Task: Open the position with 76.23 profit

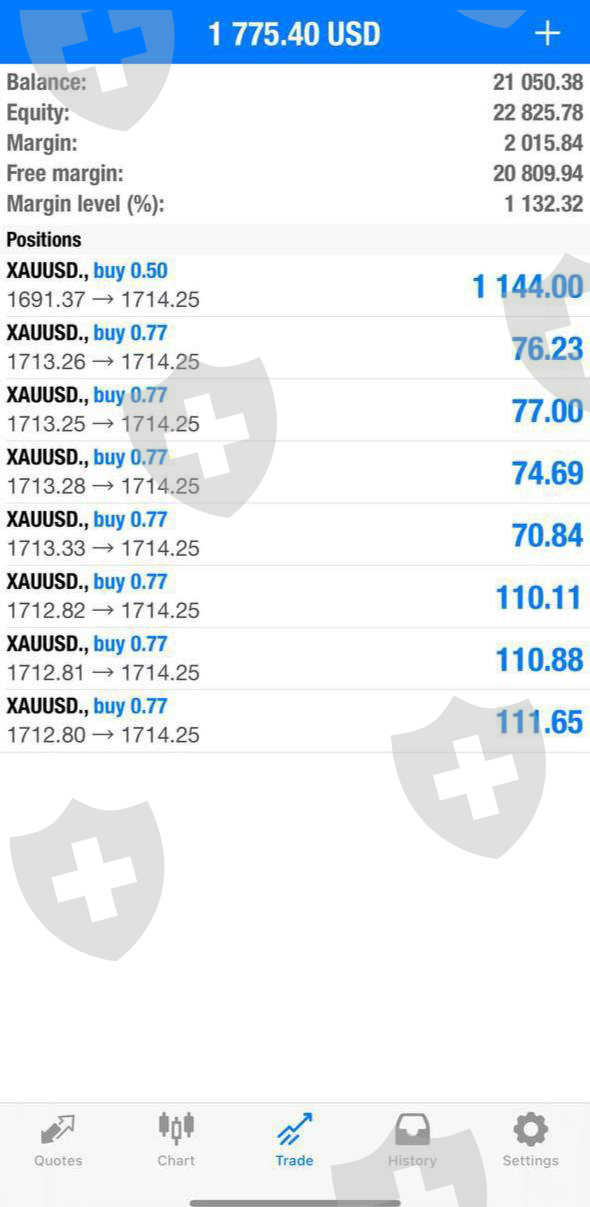Action: coord(295,348)
